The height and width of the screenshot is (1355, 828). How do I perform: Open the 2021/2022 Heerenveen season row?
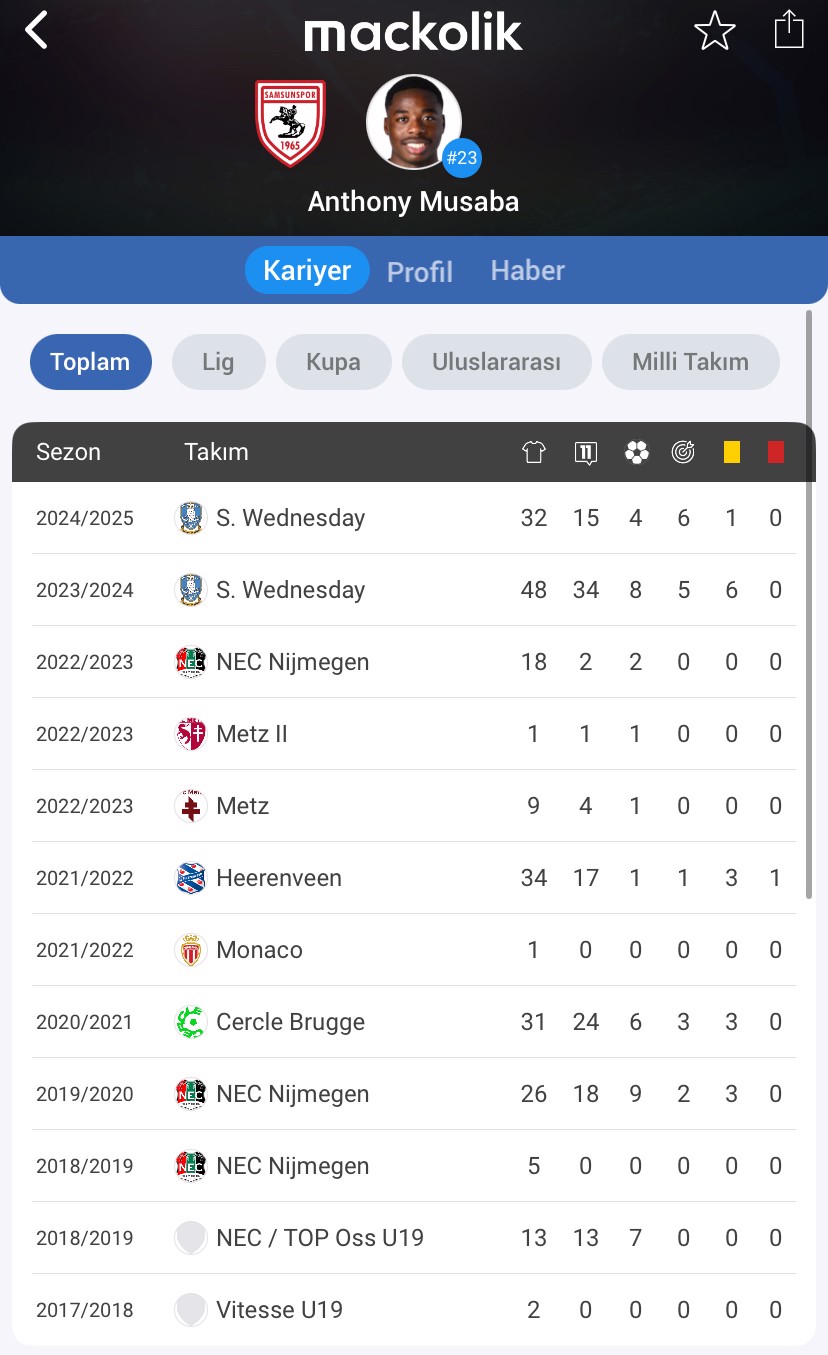(x=414, y=878)
